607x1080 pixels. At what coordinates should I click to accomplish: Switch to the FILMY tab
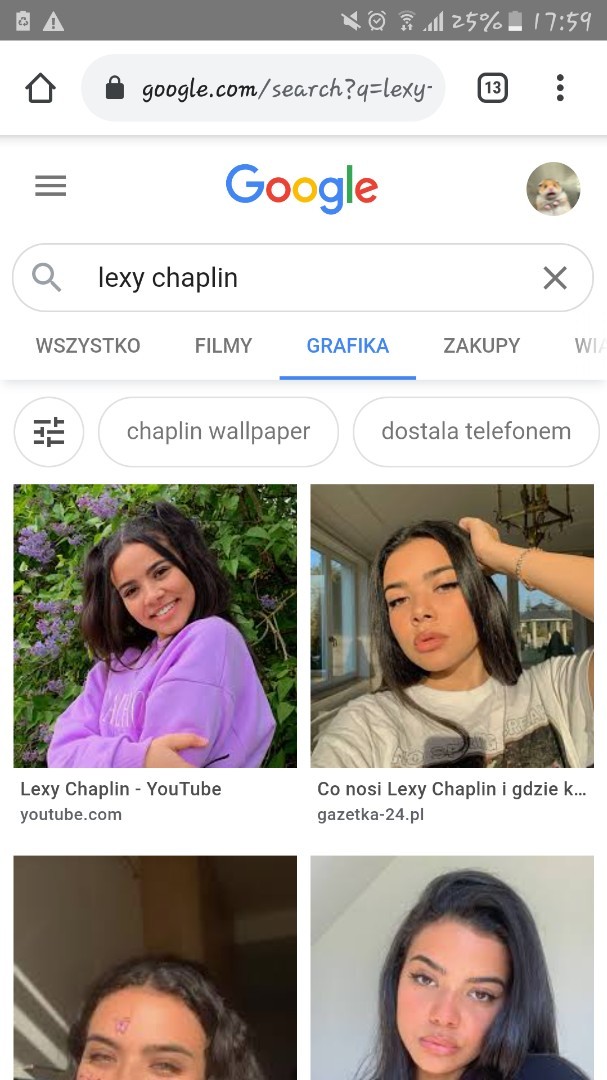223,346
